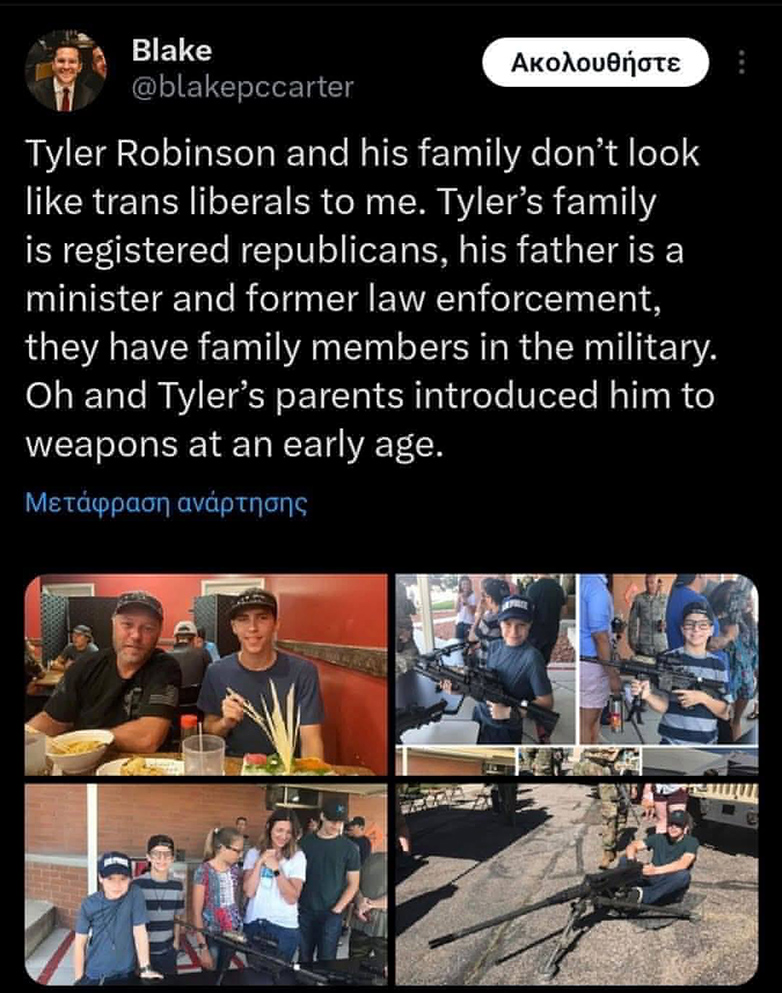Open the photo of boys holding rifles
782x993 pixels.
576,660
